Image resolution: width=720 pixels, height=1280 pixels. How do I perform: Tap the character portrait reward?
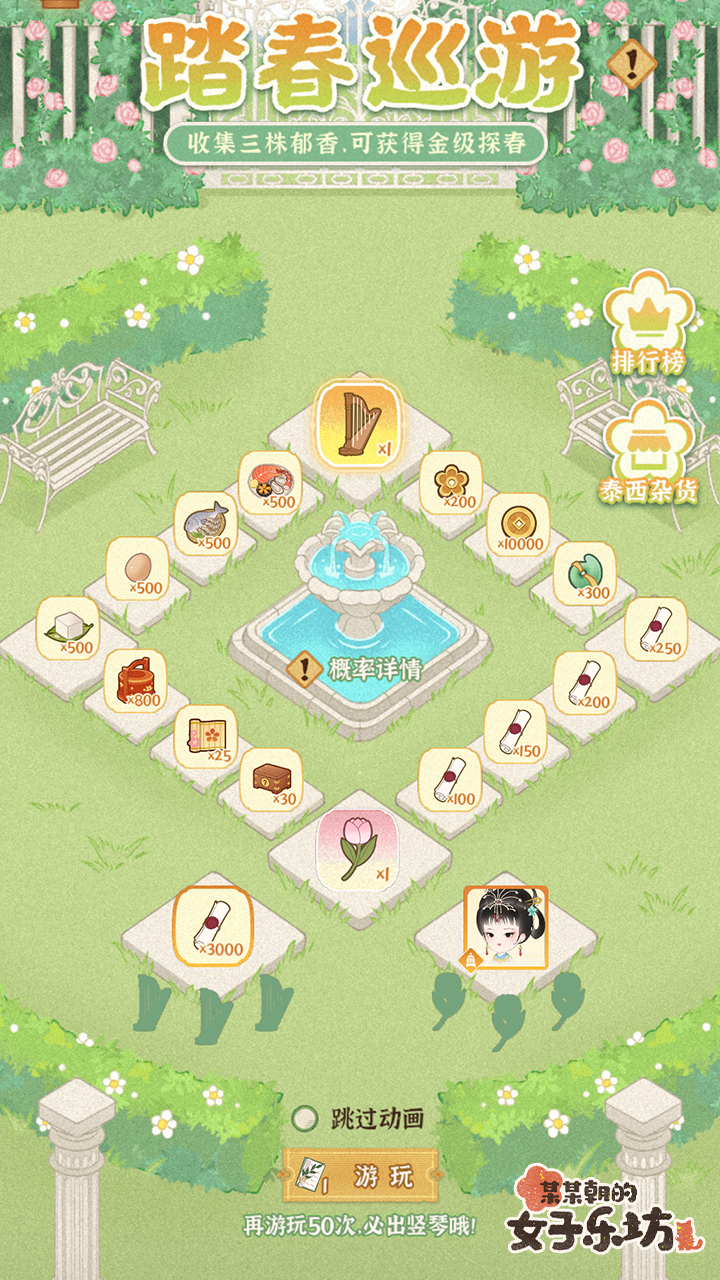[506, 927]
